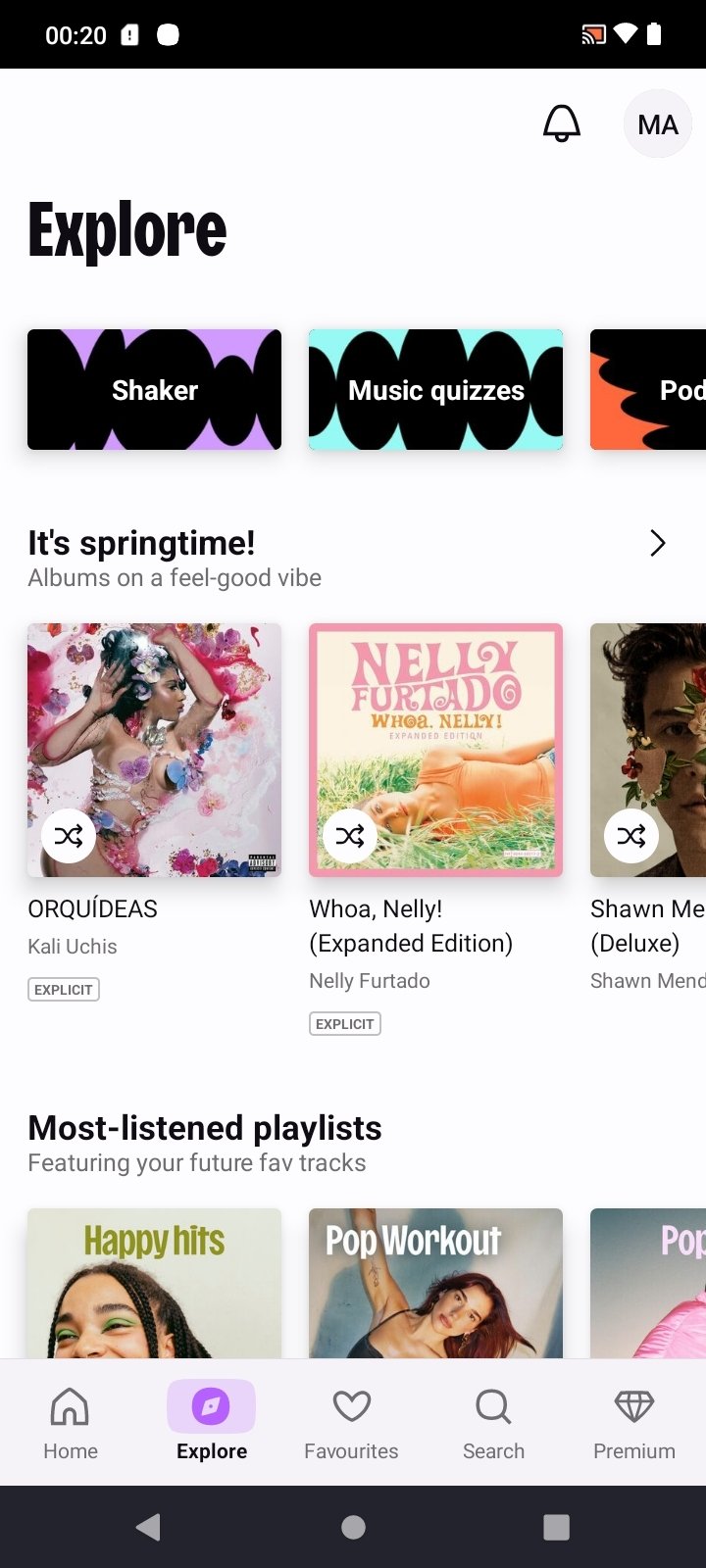Open the ORQUÍDEAS album by Kali Uchis

click(x=155, y=751)
